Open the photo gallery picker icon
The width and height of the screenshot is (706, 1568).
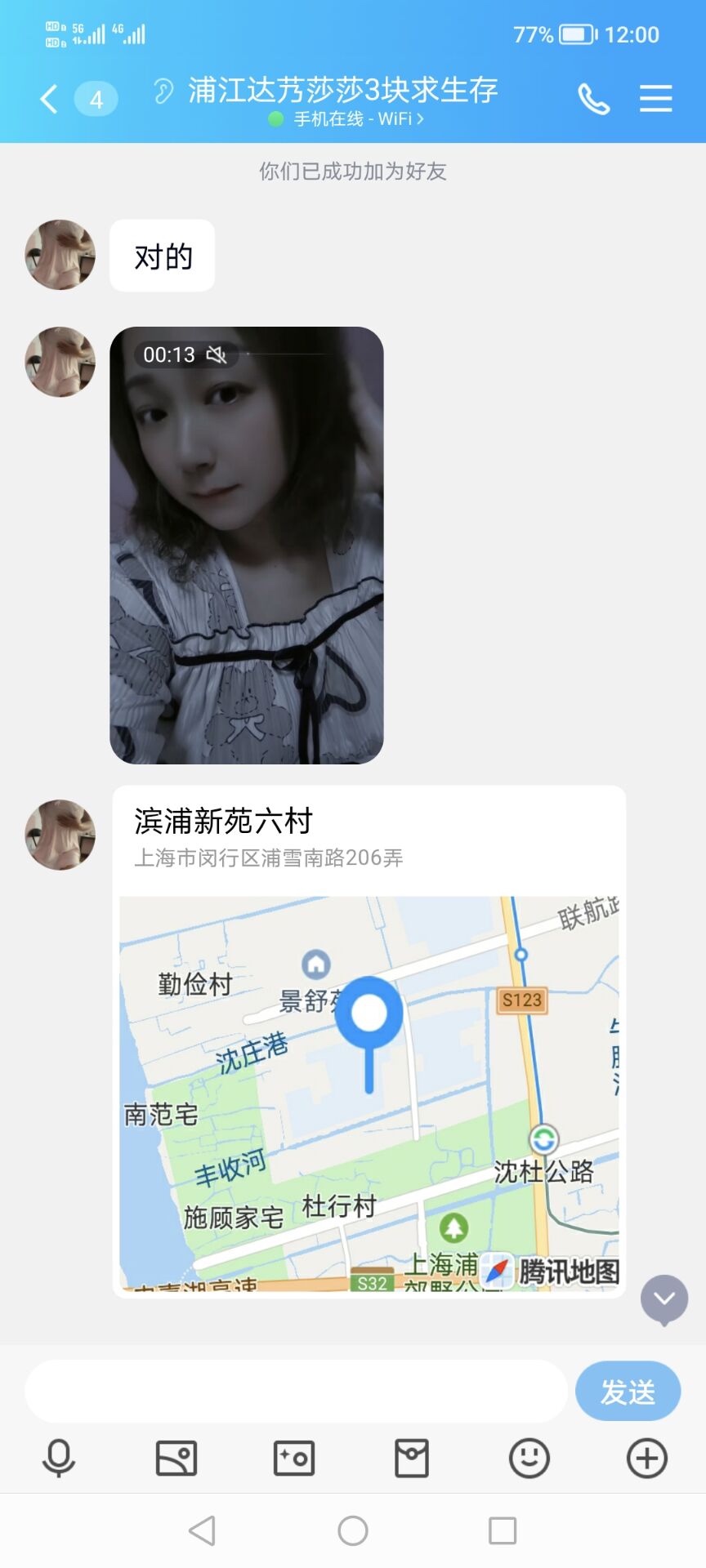[x=176, y=1459]
